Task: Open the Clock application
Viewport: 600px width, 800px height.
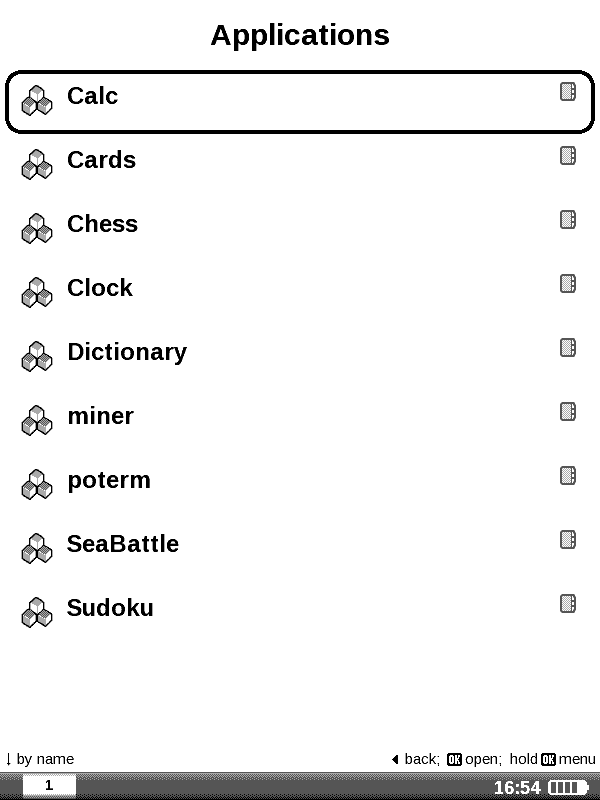Action: (x=99, y=289)
